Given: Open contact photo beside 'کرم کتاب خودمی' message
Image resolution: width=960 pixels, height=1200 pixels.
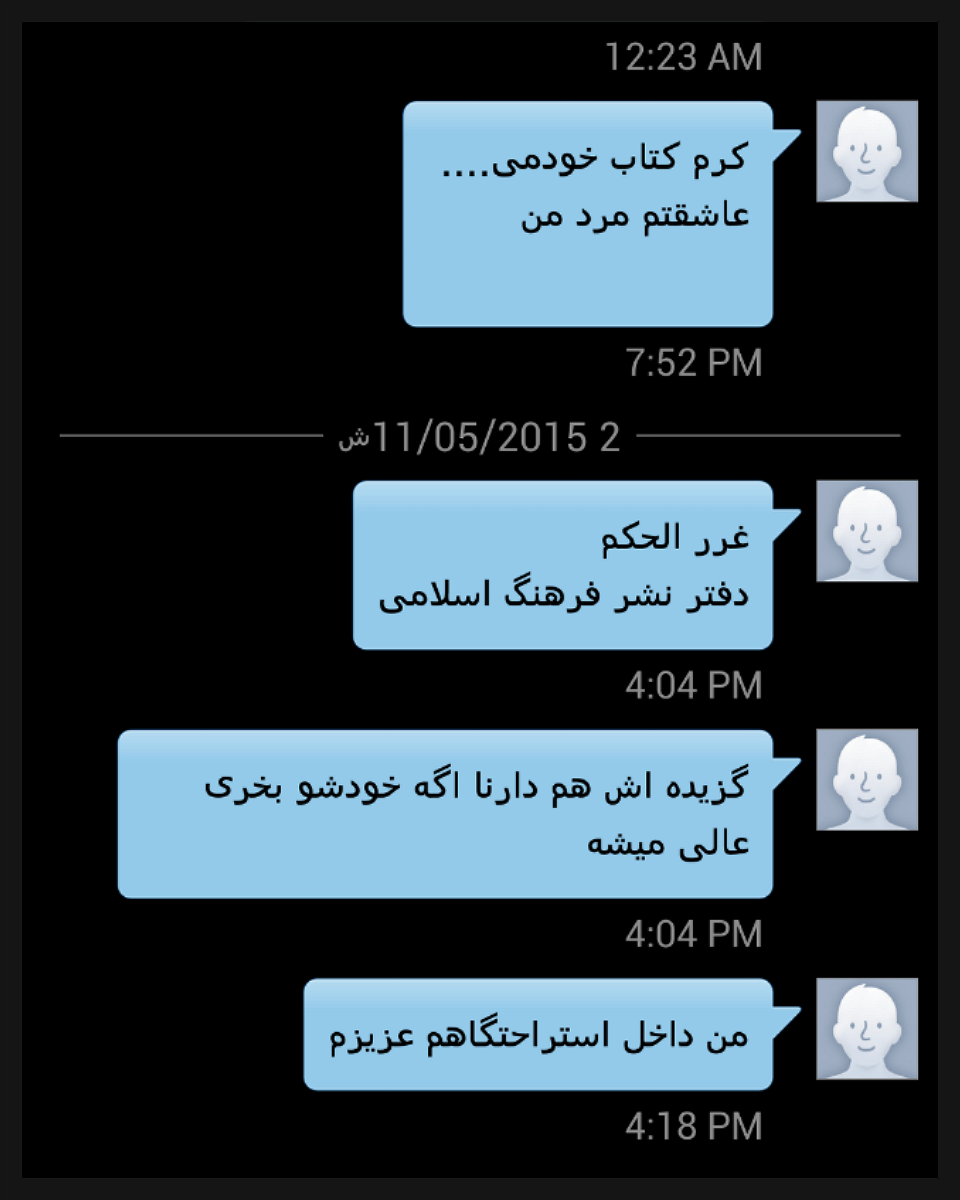Looking at the screenshot, I should [867, 152].
